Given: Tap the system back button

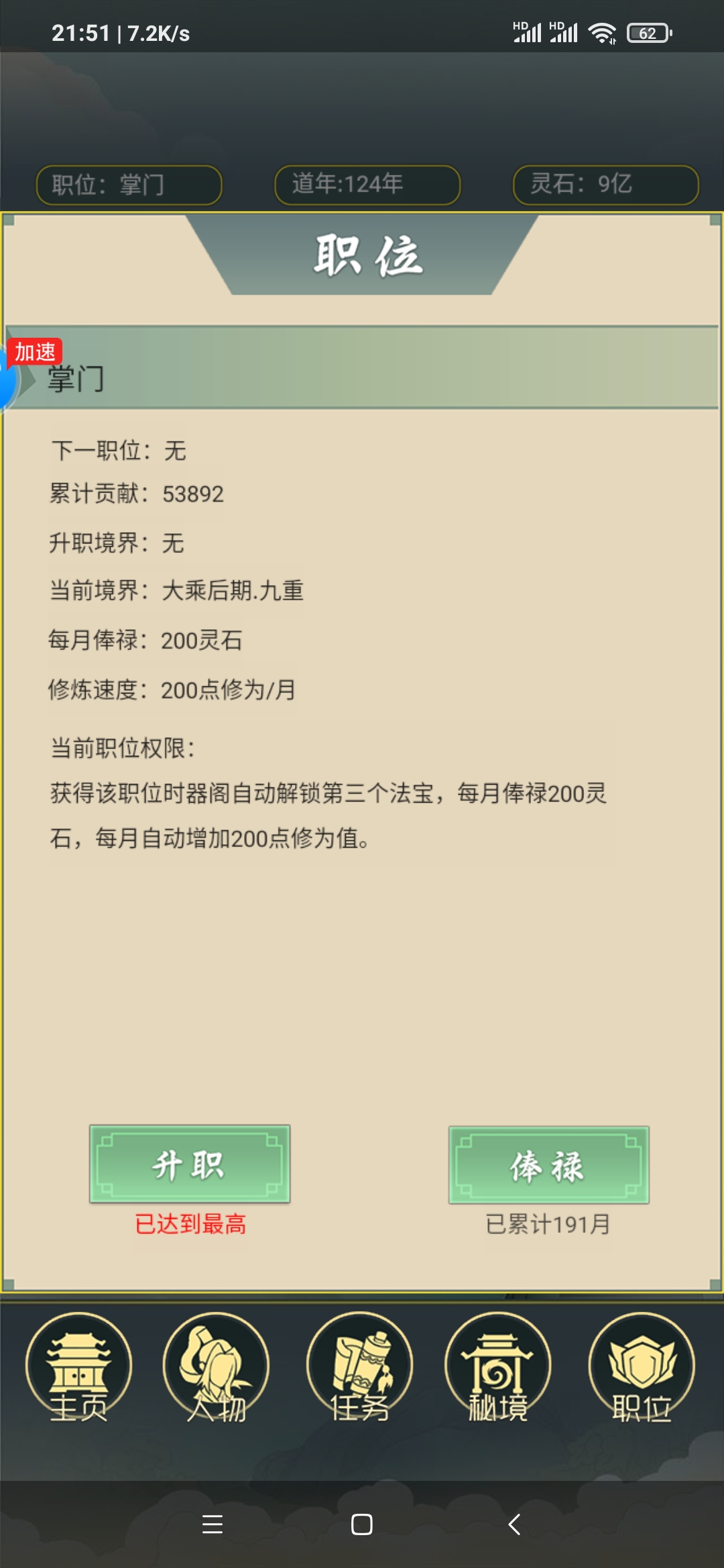Looking at the screenshot, I should click(x=514, y=1524).
